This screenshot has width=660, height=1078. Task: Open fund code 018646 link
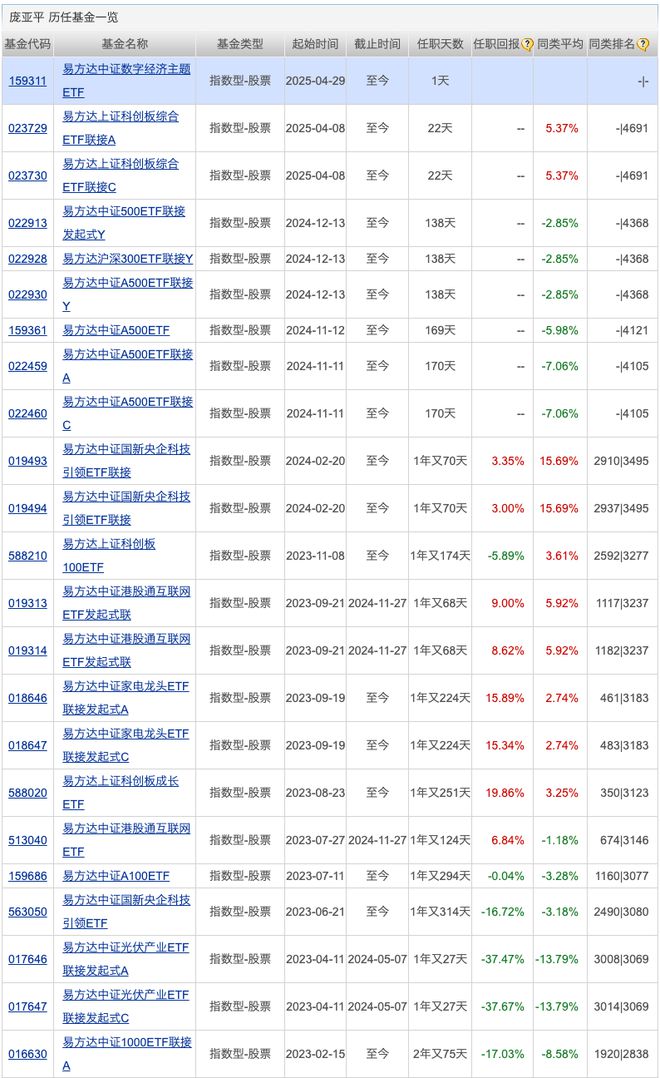click(x=28, y=698)
